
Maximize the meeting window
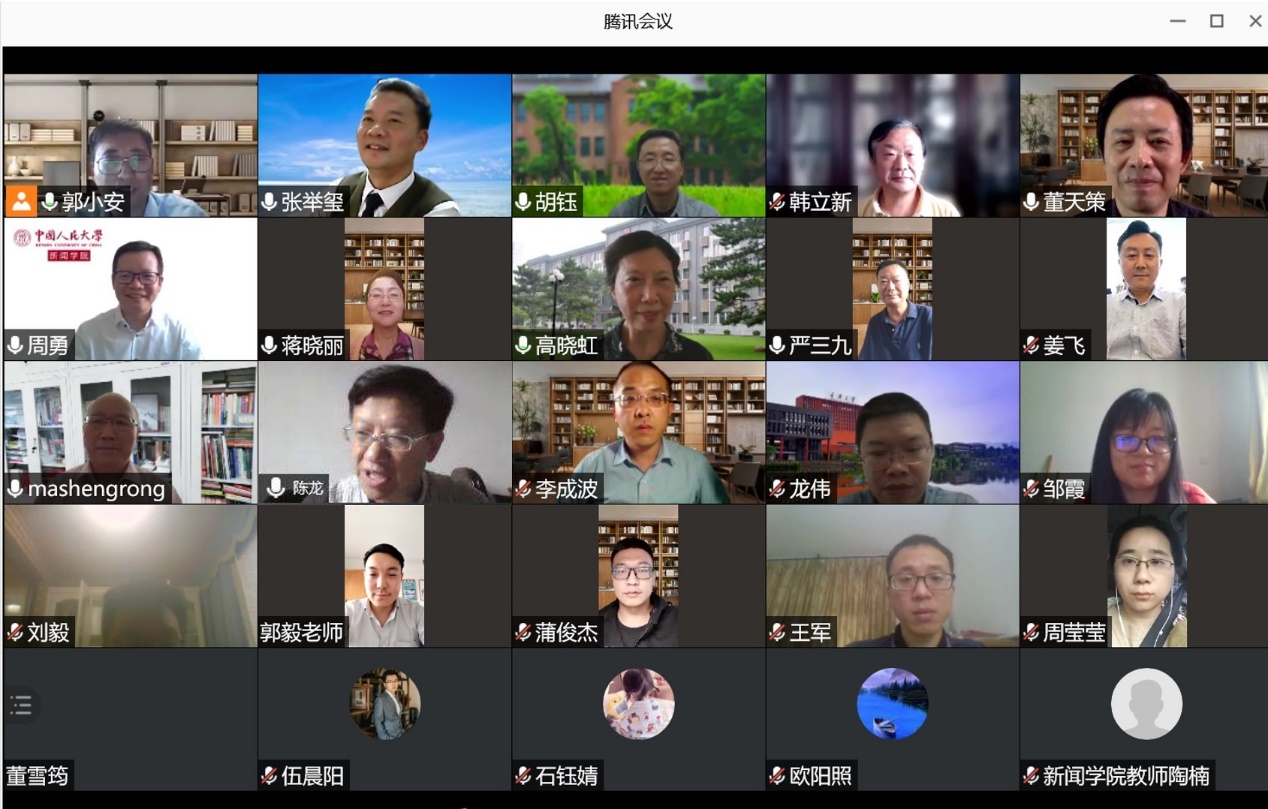(1216, 21)
